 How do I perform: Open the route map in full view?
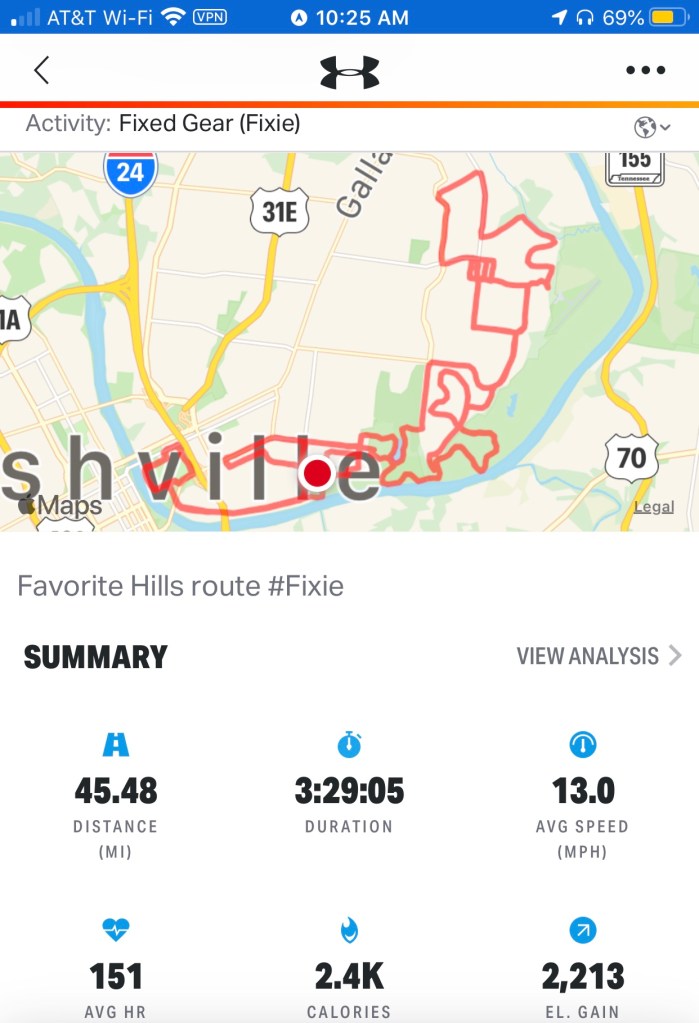click(350, 340)
